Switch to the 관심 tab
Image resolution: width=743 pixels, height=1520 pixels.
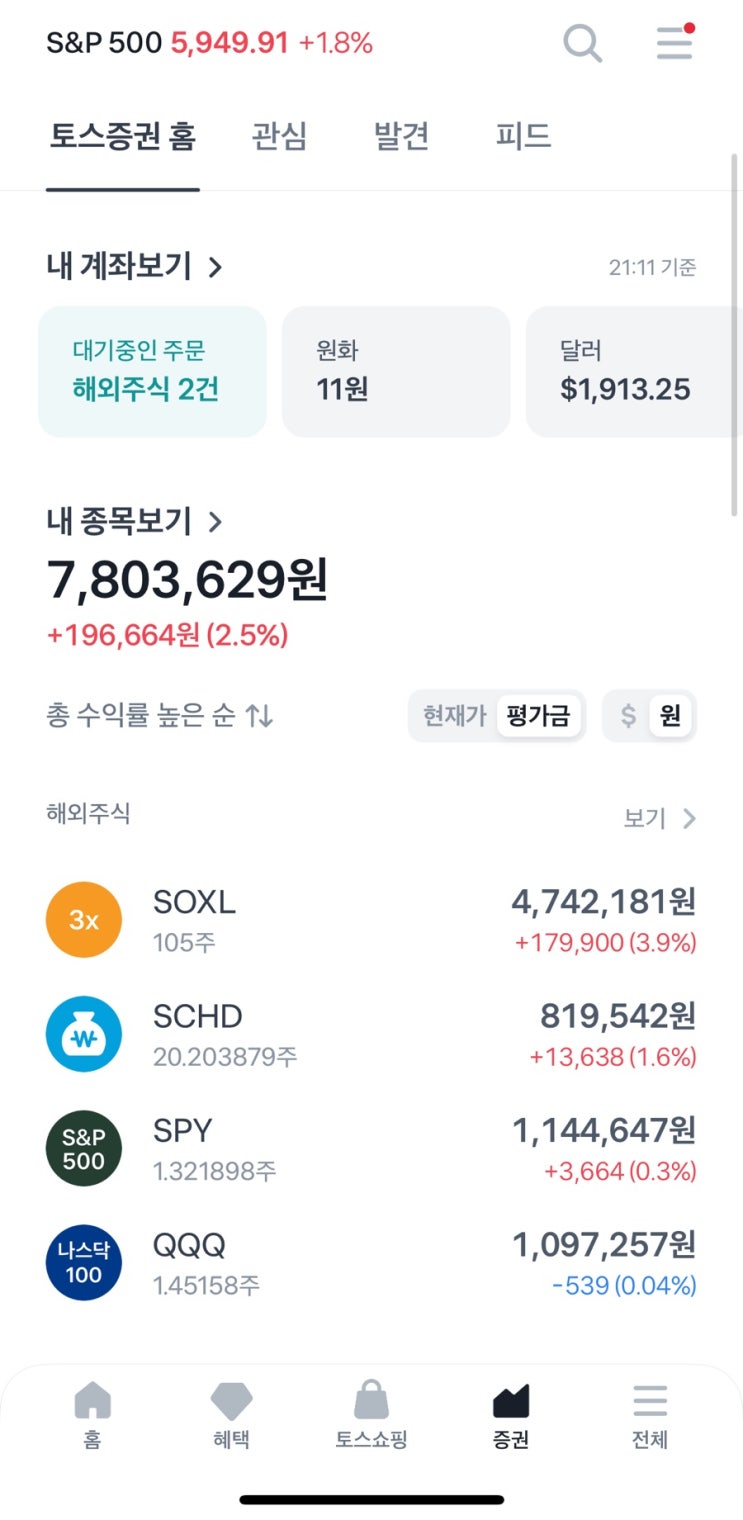coord(279,136)
